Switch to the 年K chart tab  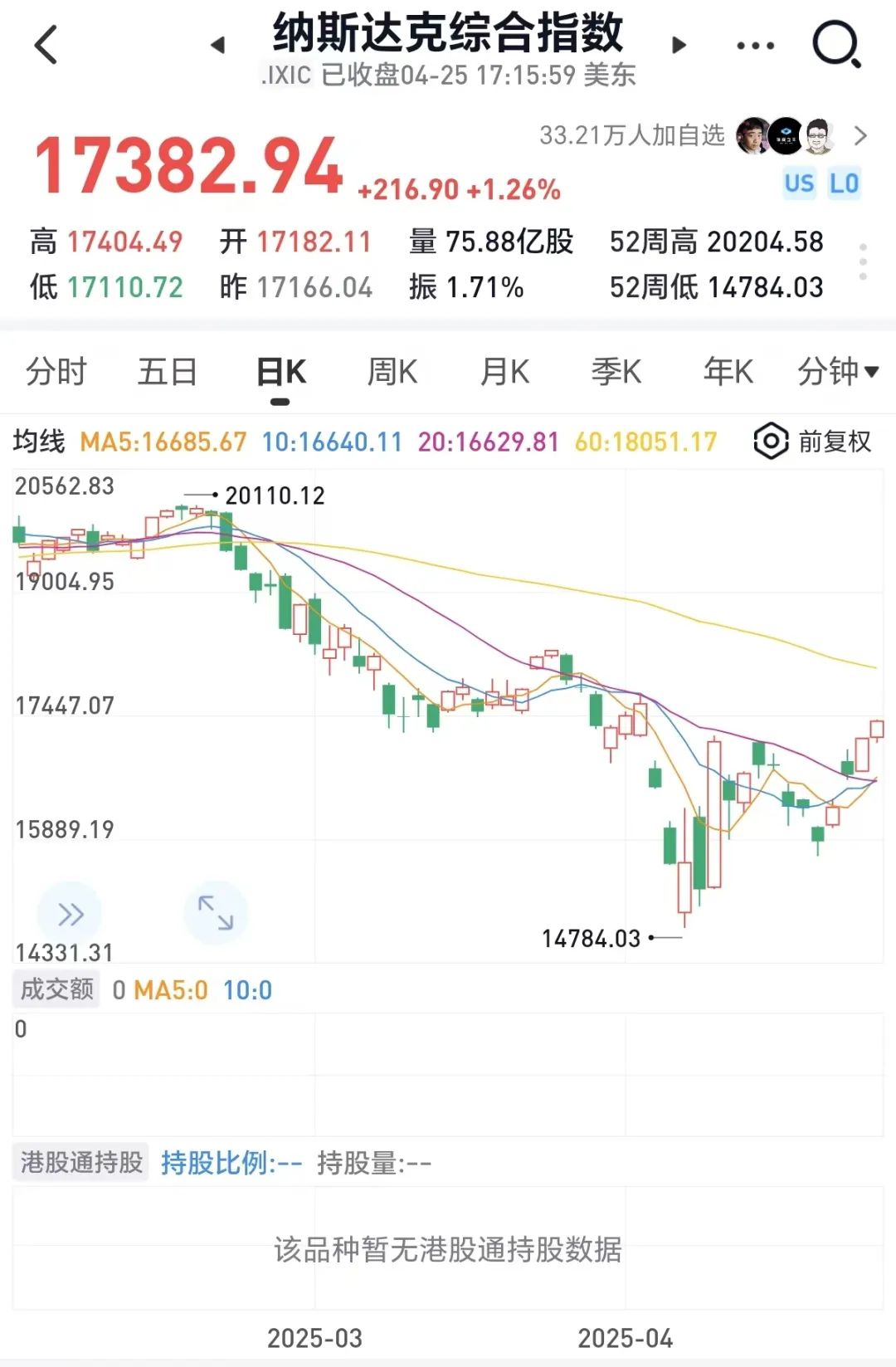coord(728,372)
